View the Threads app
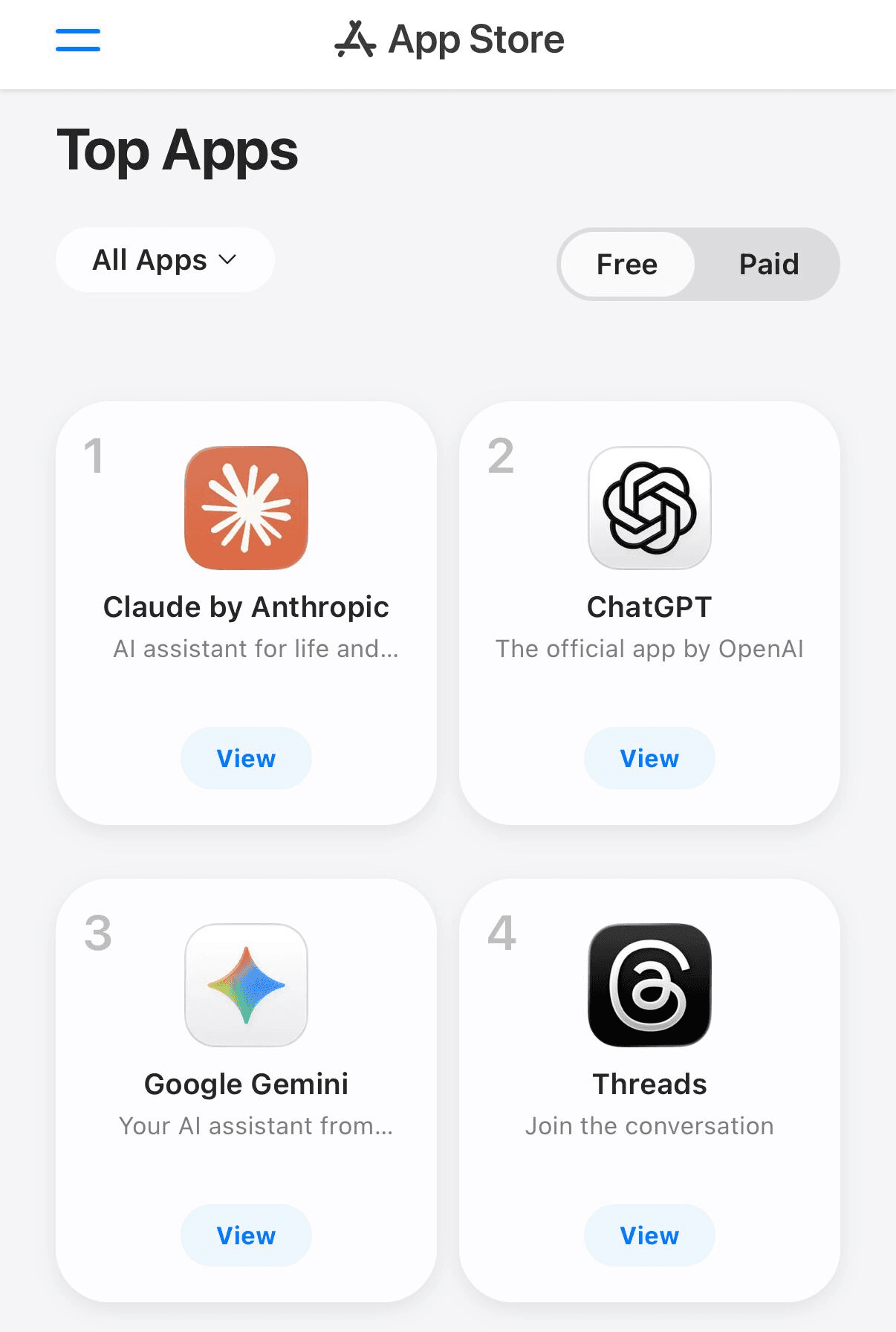Screen dimensions: 896x1332 click(x=649, y=1235)
